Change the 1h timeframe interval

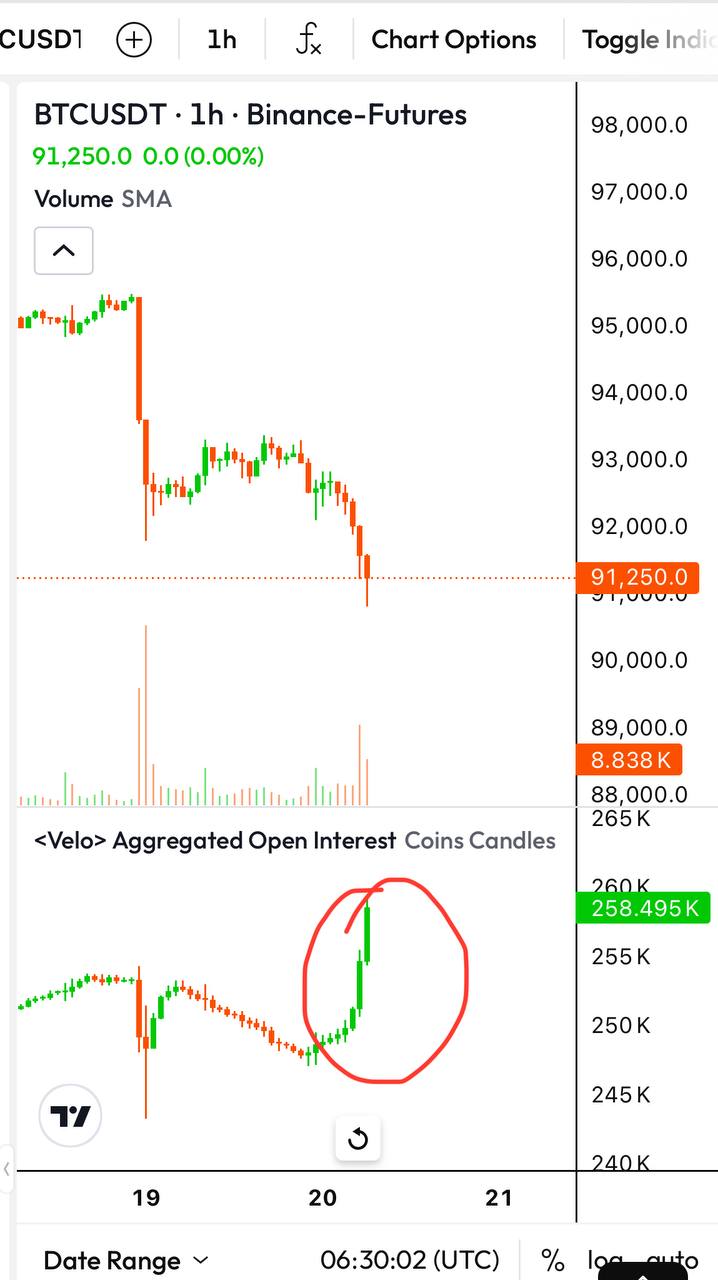[x=222, y=40]
